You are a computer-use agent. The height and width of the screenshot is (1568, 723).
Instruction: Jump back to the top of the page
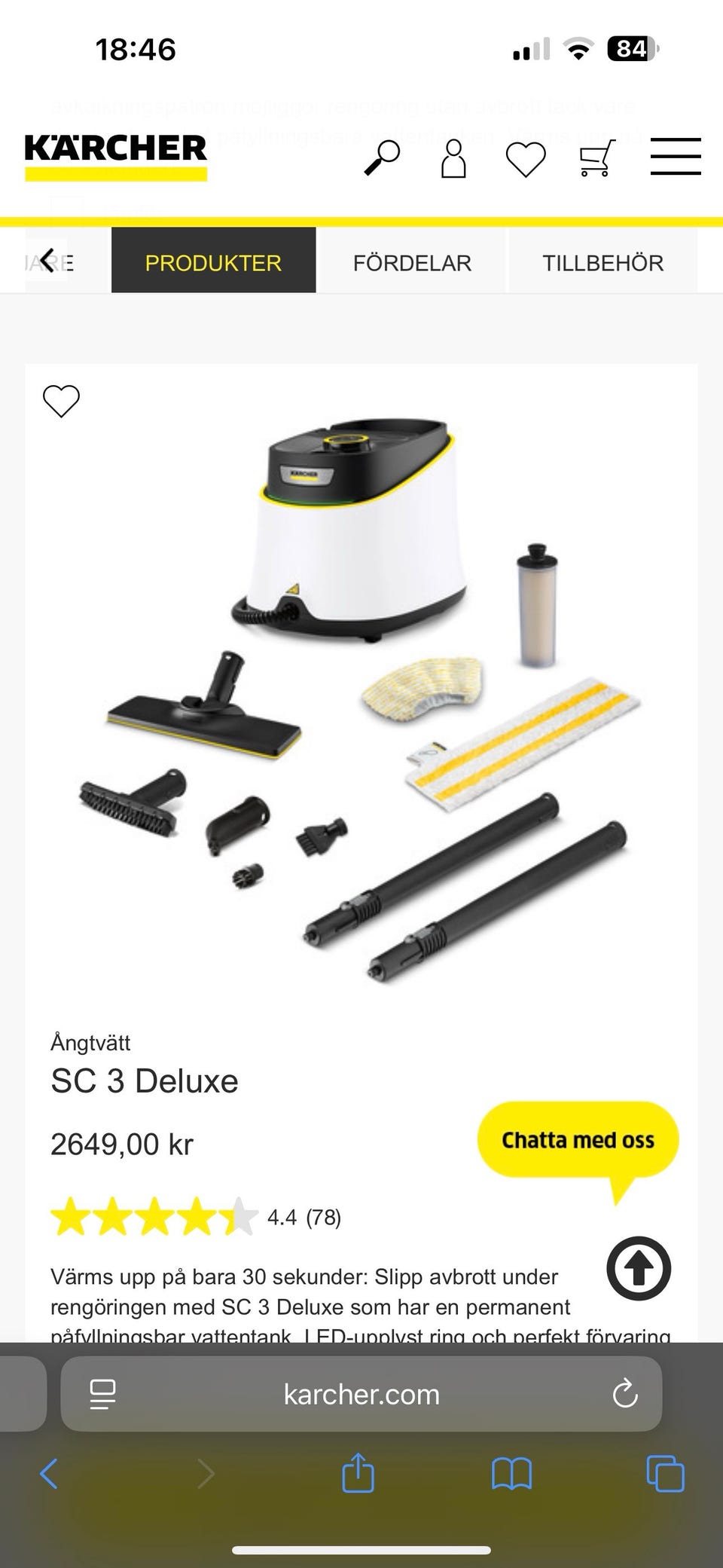coord(639,1269)
